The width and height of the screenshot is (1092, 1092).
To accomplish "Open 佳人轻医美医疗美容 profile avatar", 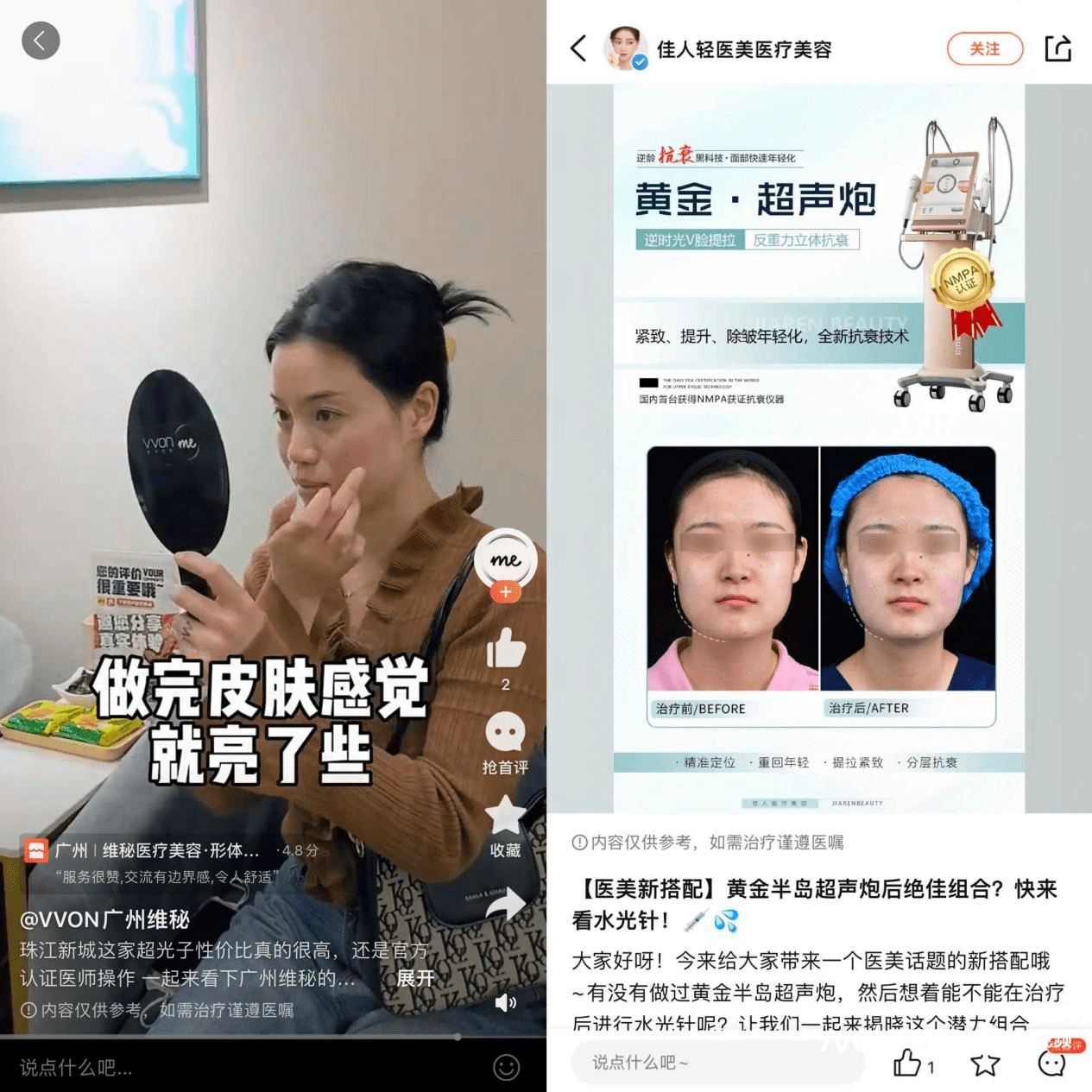I will [626, 48].
